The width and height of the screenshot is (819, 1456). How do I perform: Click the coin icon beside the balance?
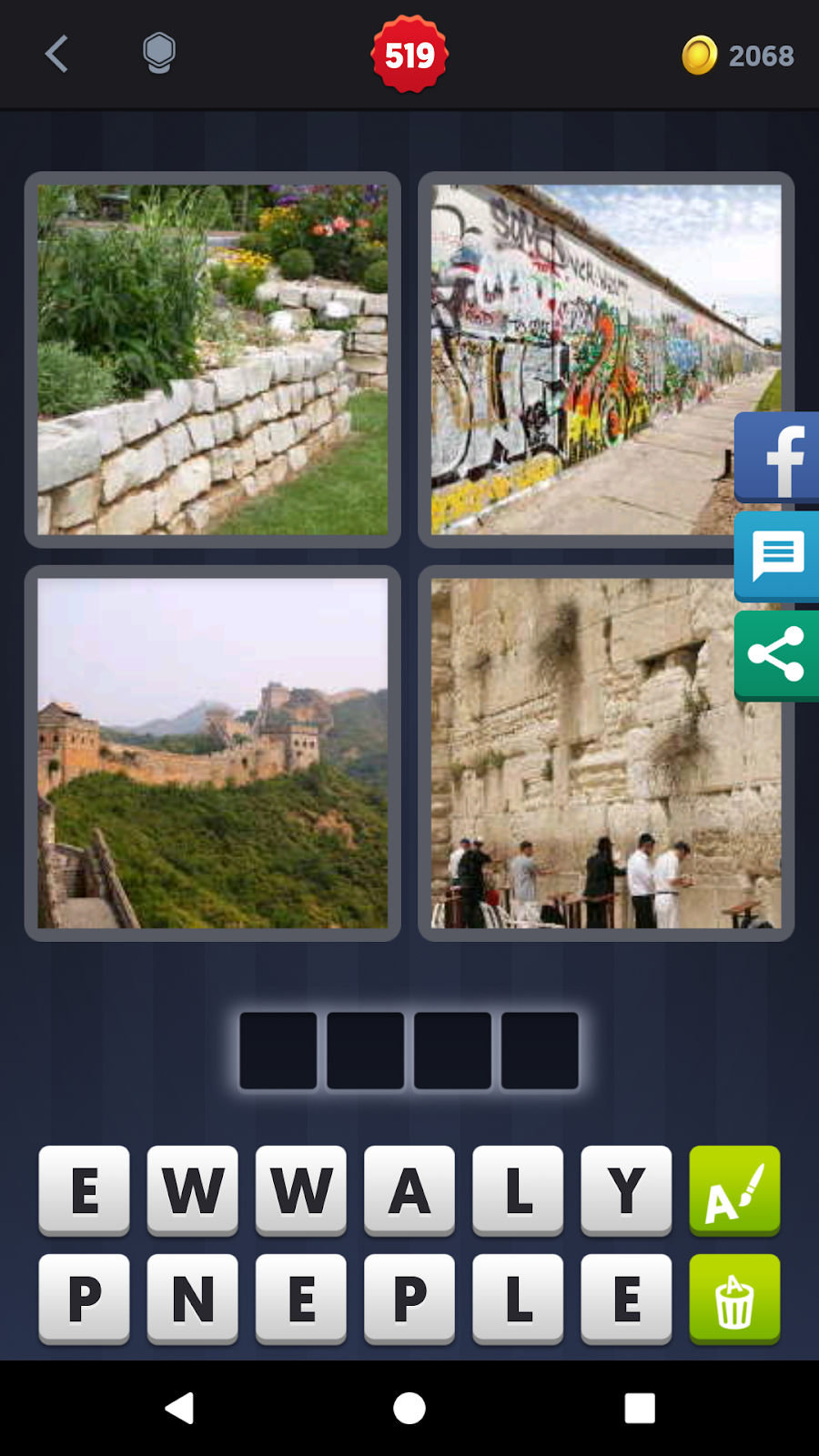click(x=701, y=55)
